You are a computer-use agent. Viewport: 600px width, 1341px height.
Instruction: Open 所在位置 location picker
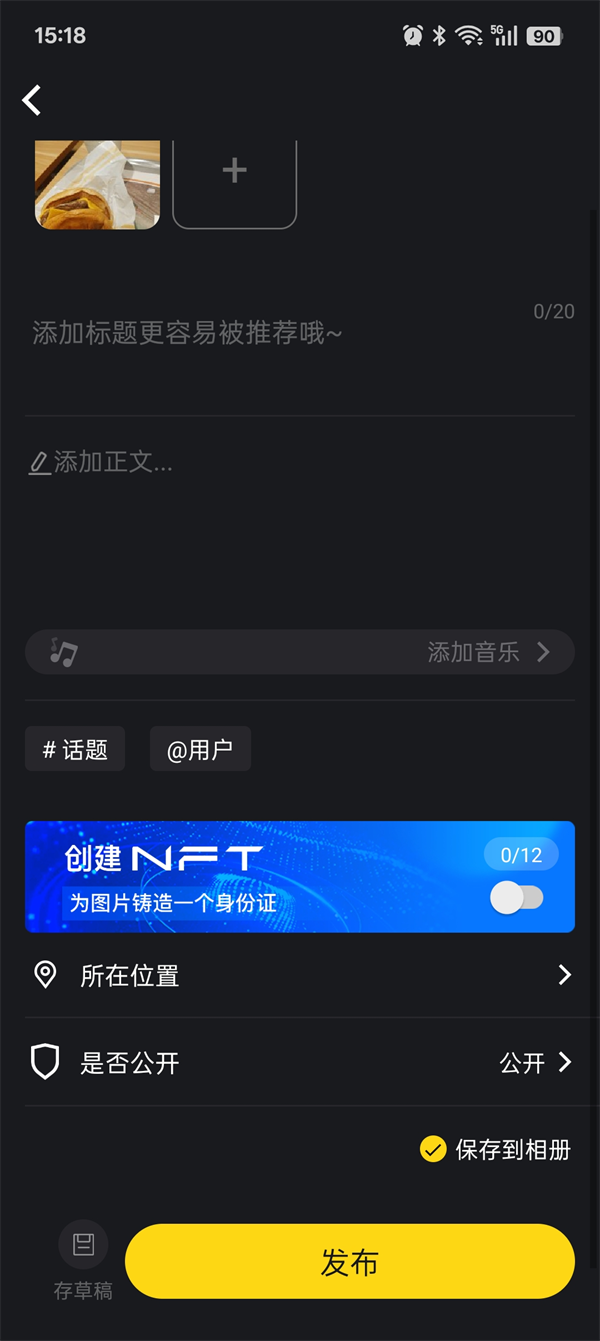300,975
